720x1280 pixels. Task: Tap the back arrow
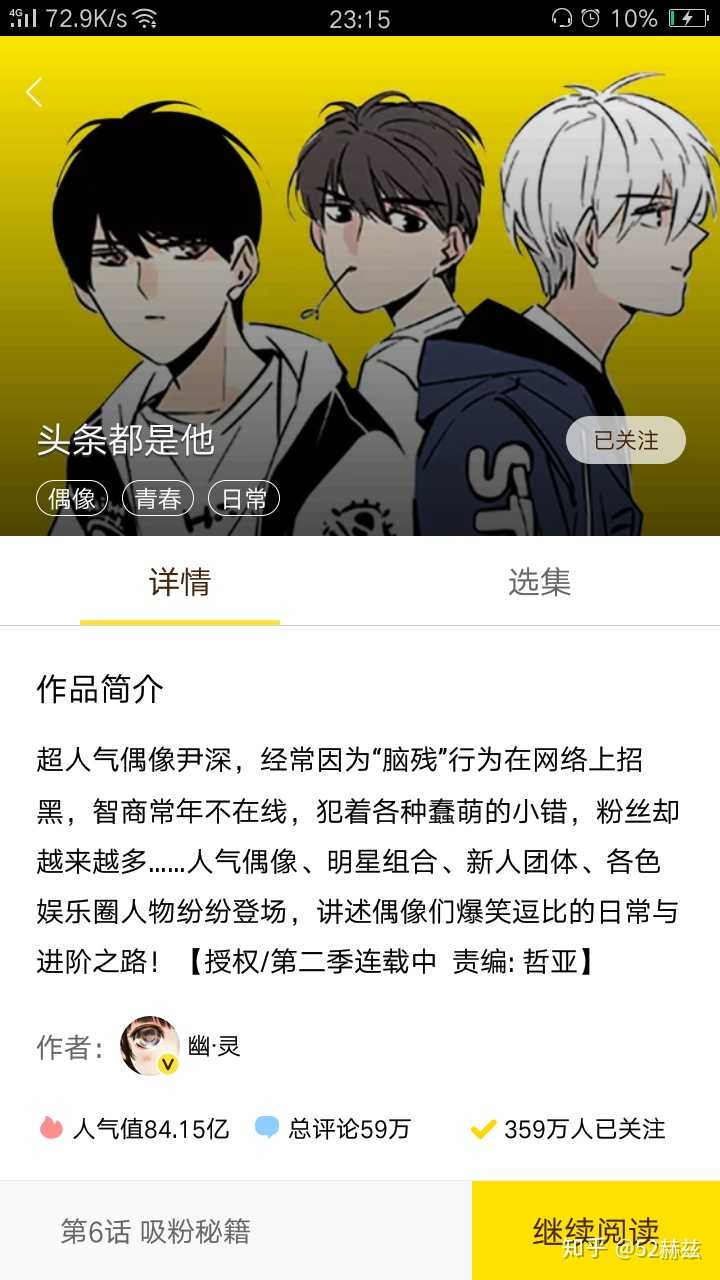(x=35, y=93)
